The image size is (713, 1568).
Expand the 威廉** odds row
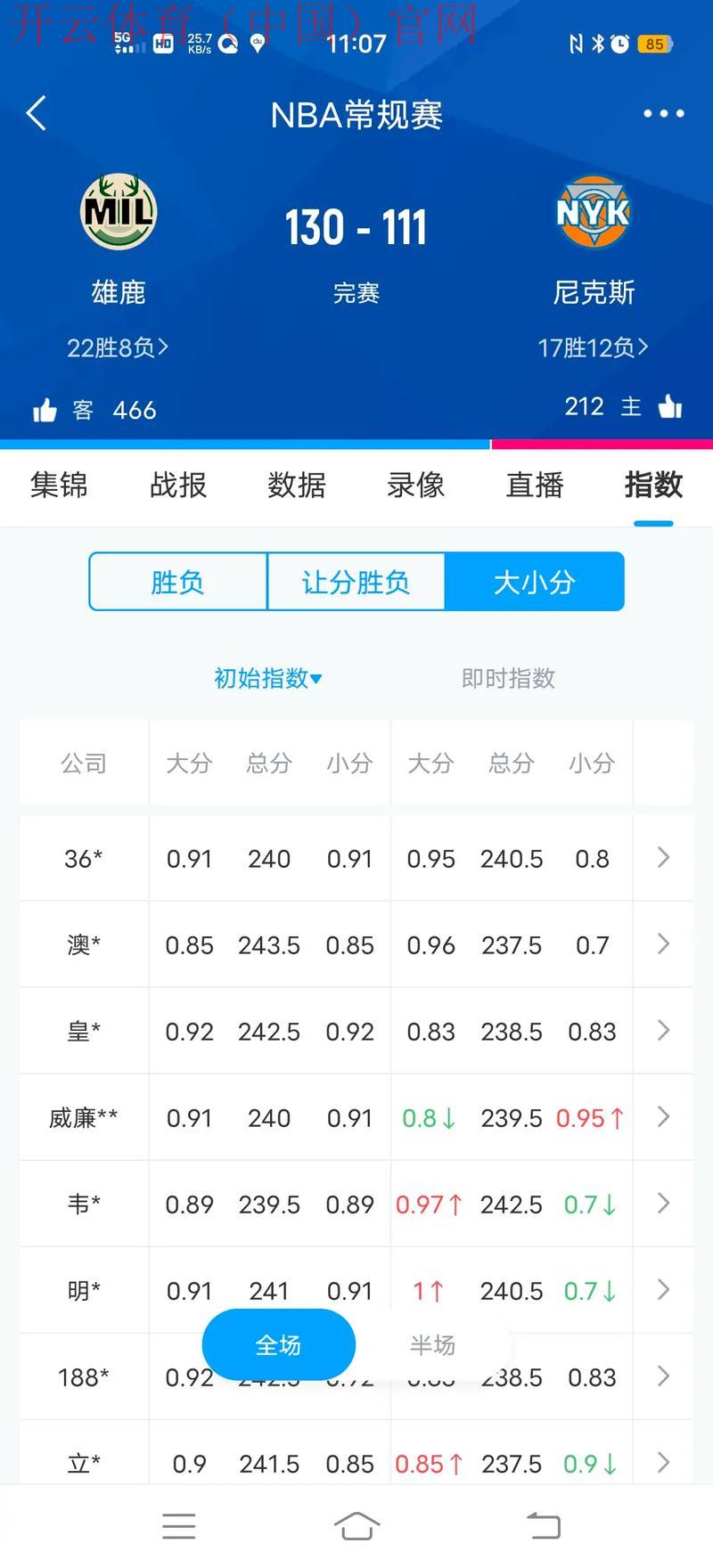coord(663,1118)
